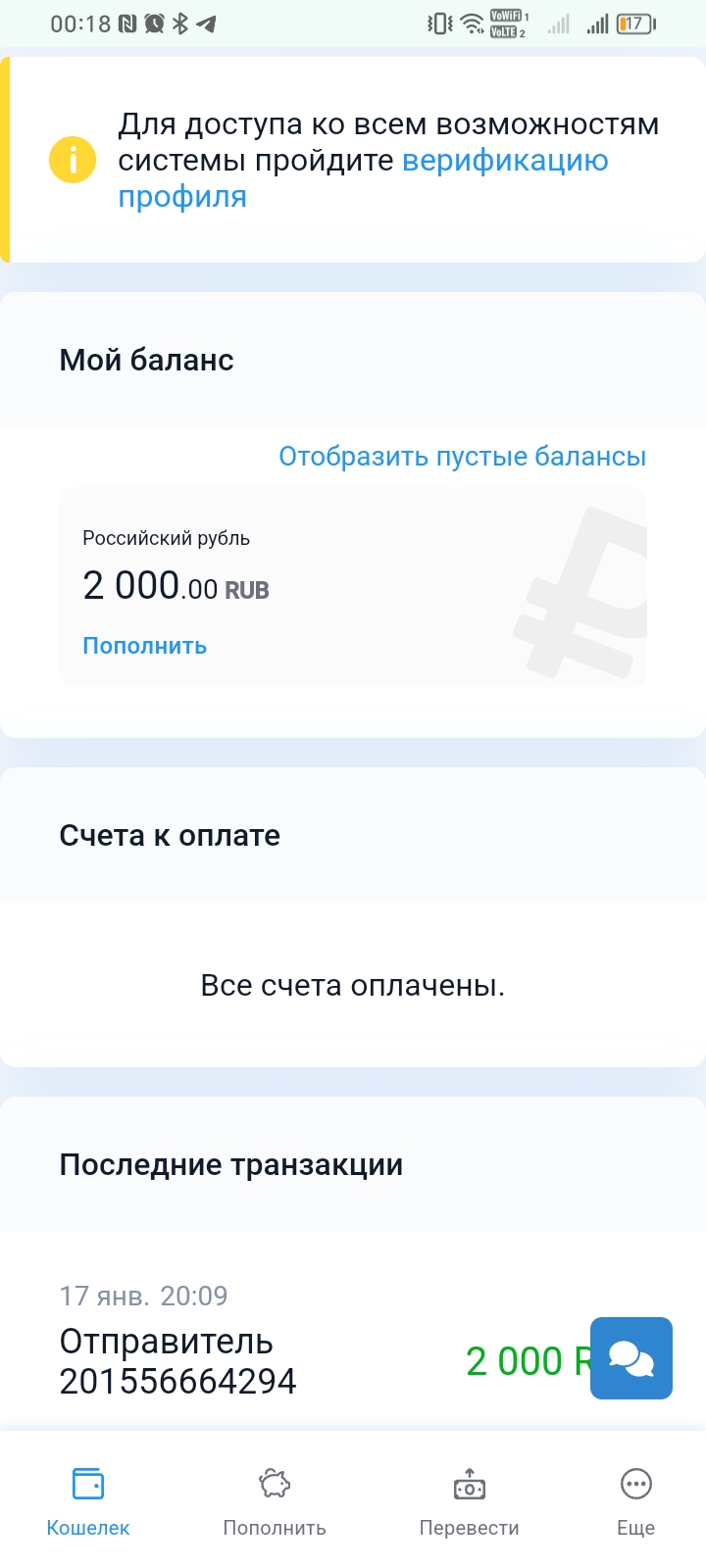Screen dimensions: 706x1568
Task: Tap Отобразить пустые балансы link
Action: pyautogui.click(x=462, y=457)
